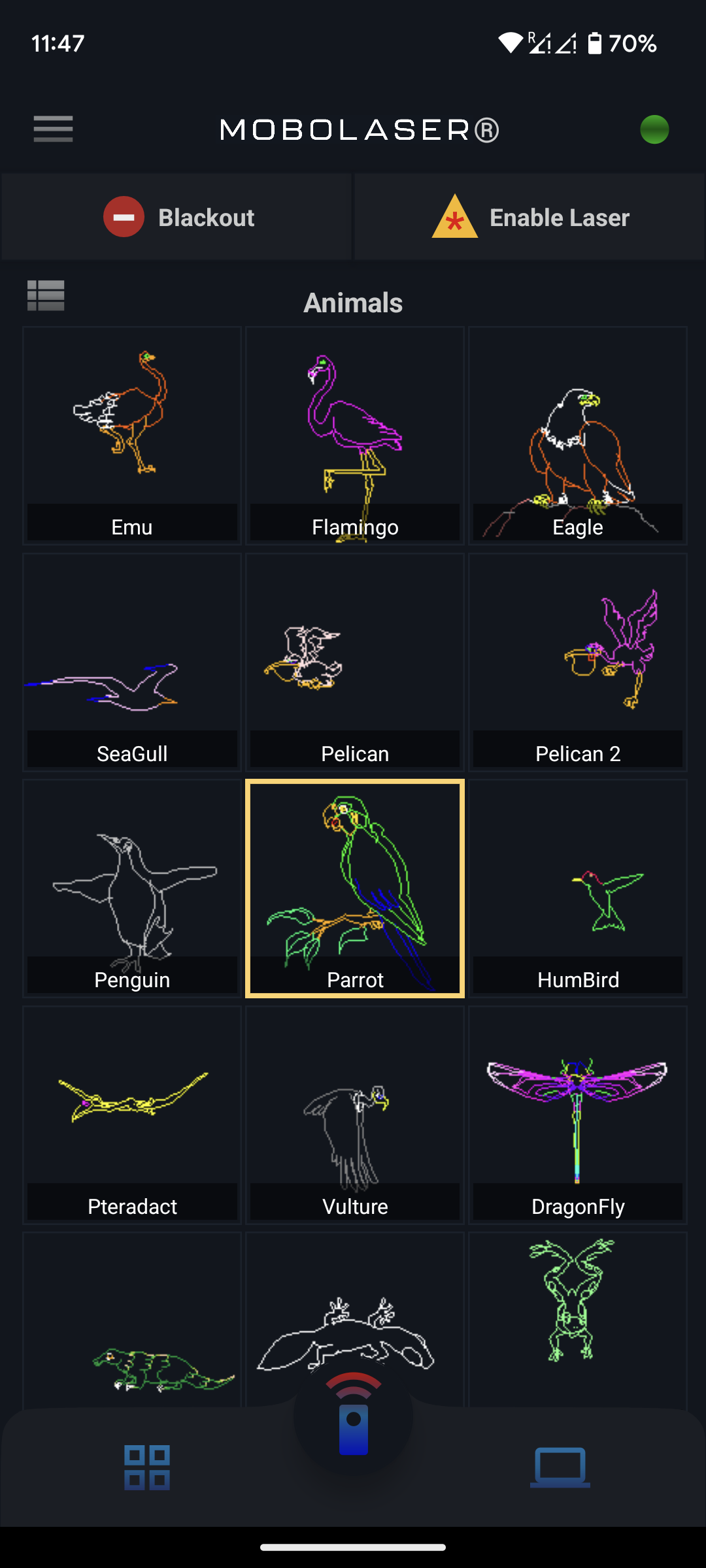Open the hamburger drawer menu
The image size is (706, 1568).
(53, 129)
